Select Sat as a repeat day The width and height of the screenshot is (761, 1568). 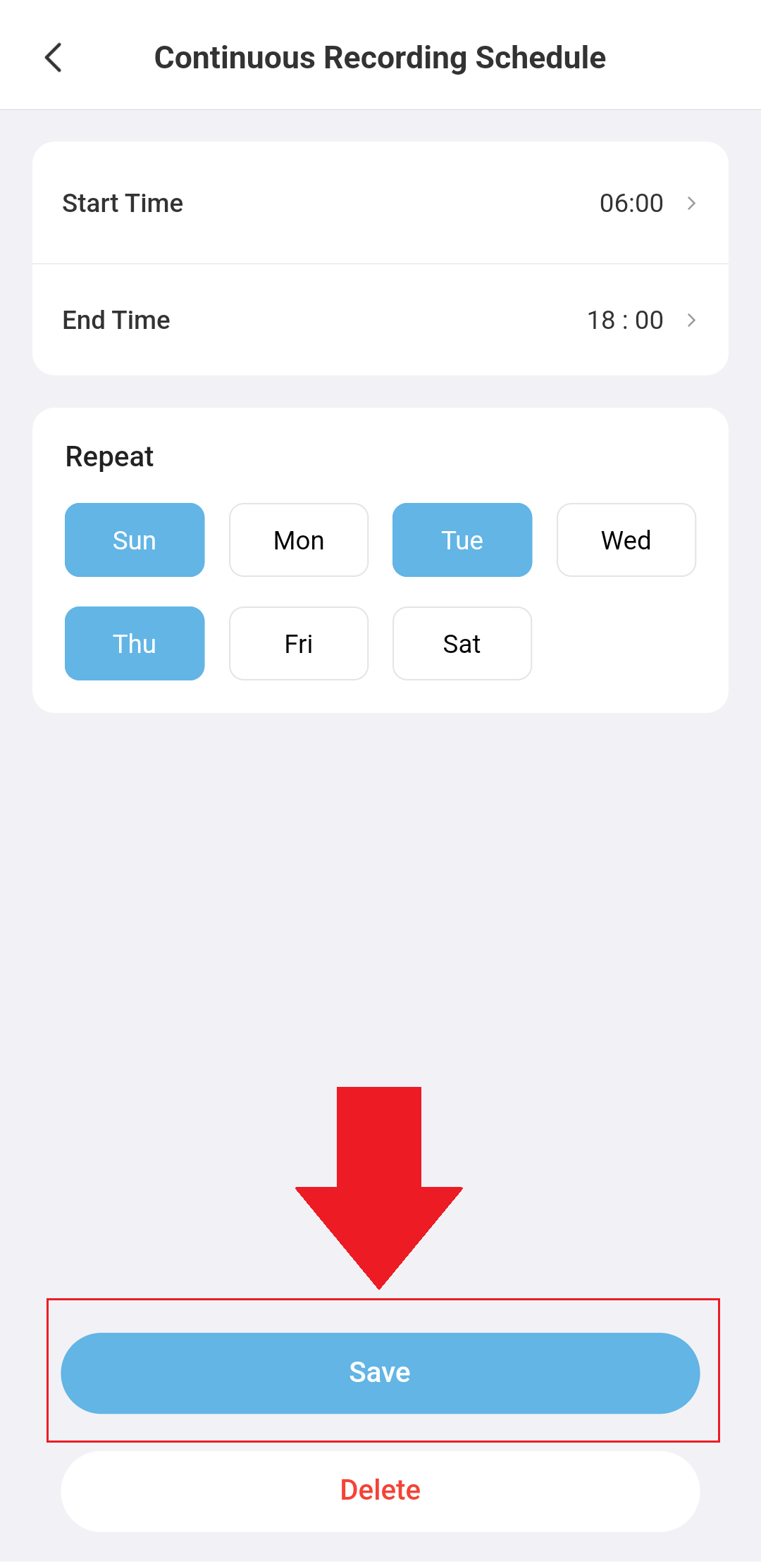(x=462, y=644)
